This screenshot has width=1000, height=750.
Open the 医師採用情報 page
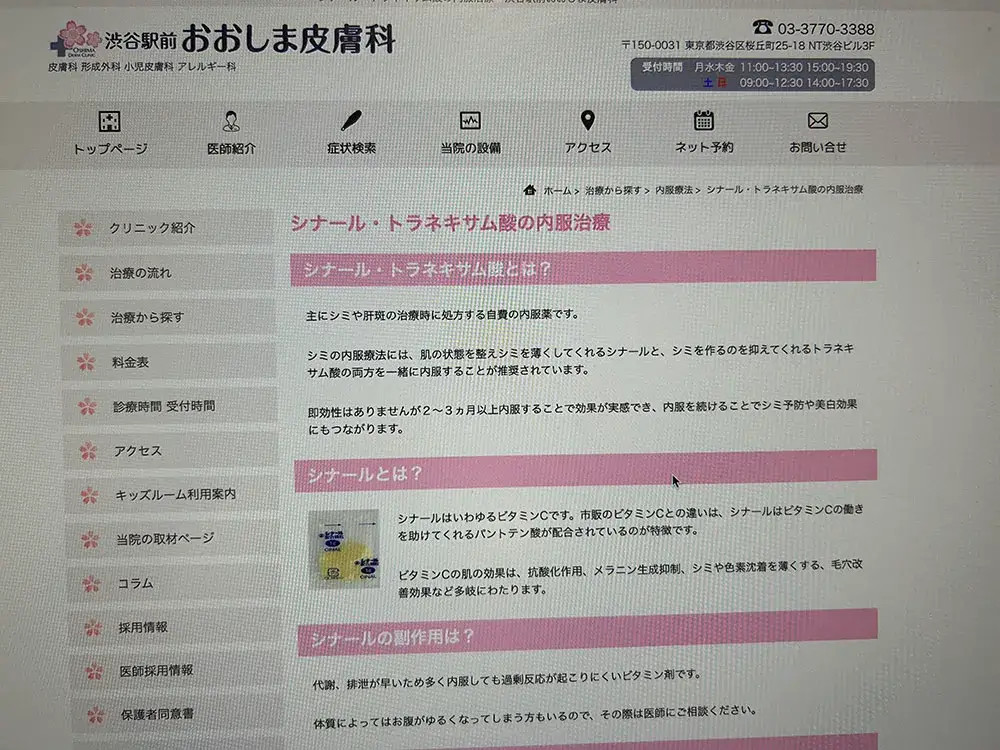click(156, 671)
